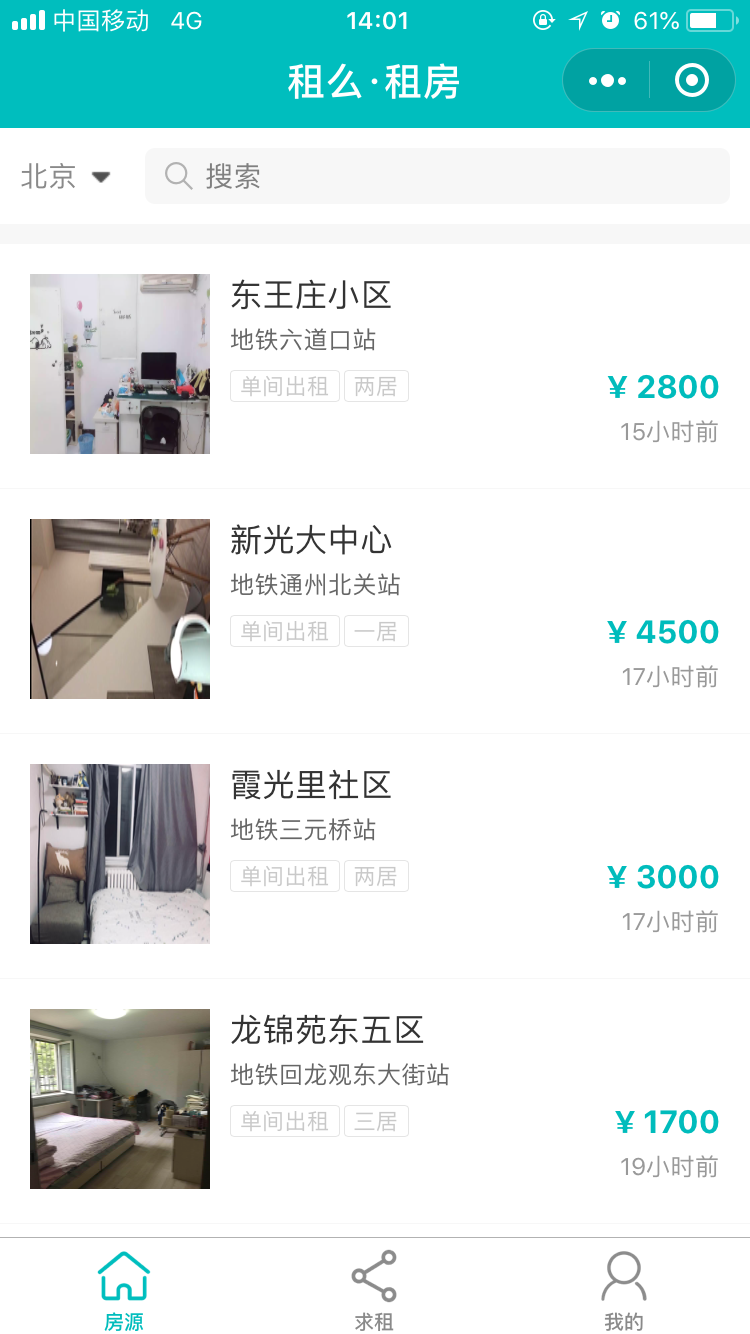Switch to the 求租 tab

pyautogui.click(x=374, y=1289)
